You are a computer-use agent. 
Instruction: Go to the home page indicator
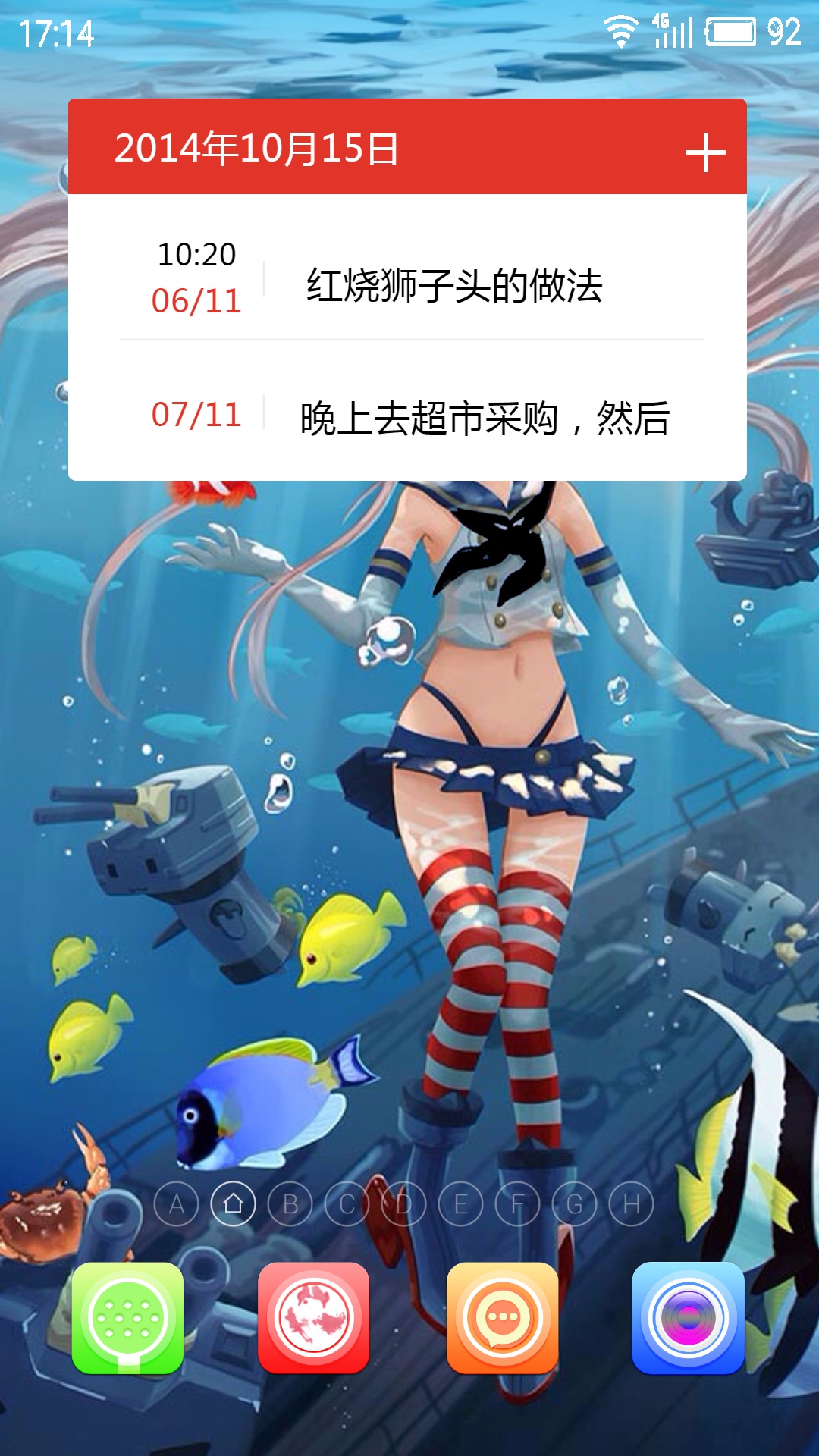pyautogui.click(x=234, y=1203)
